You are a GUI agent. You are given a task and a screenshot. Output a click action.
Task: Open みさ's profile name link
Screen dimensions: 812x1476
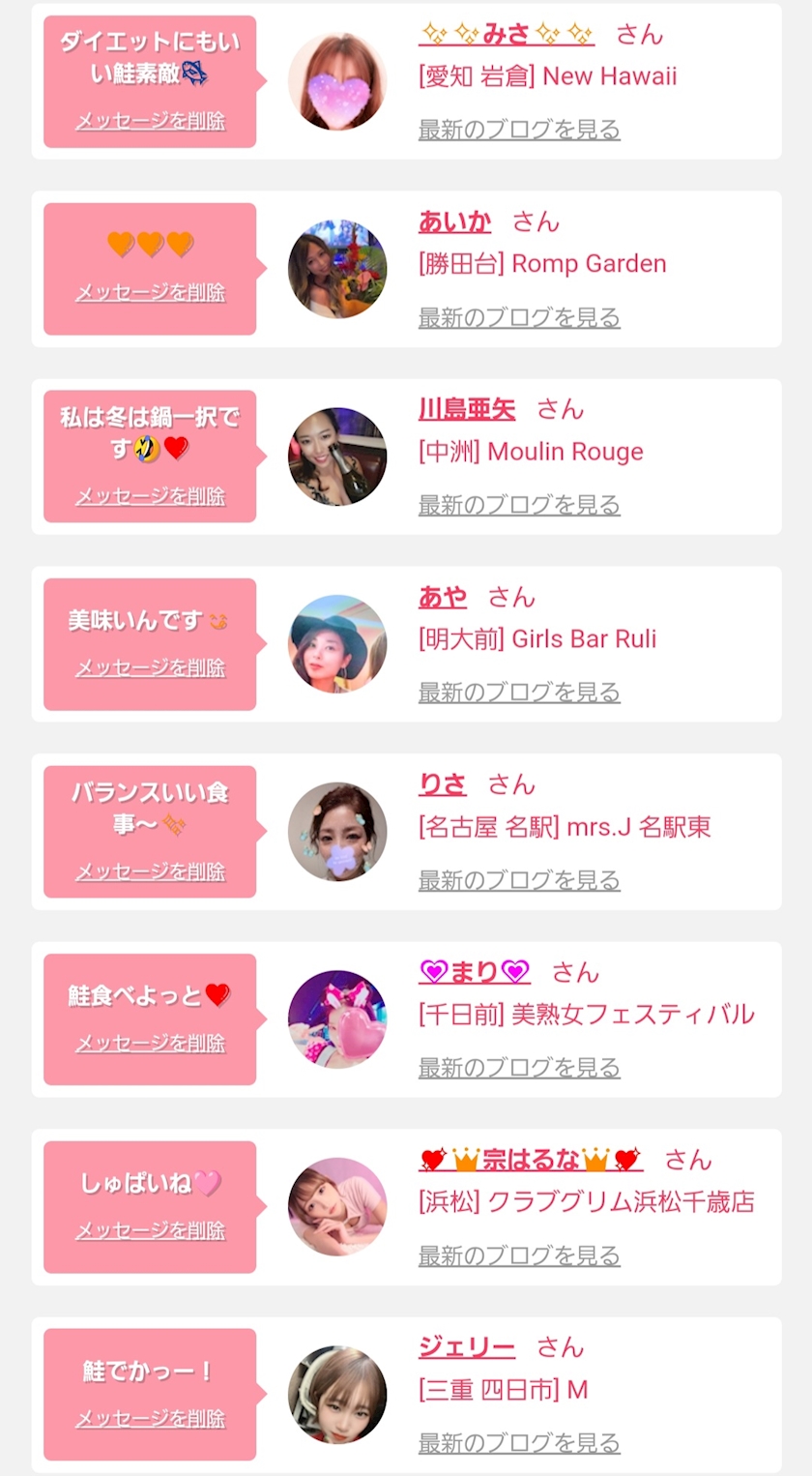click(x=507, y=35)
